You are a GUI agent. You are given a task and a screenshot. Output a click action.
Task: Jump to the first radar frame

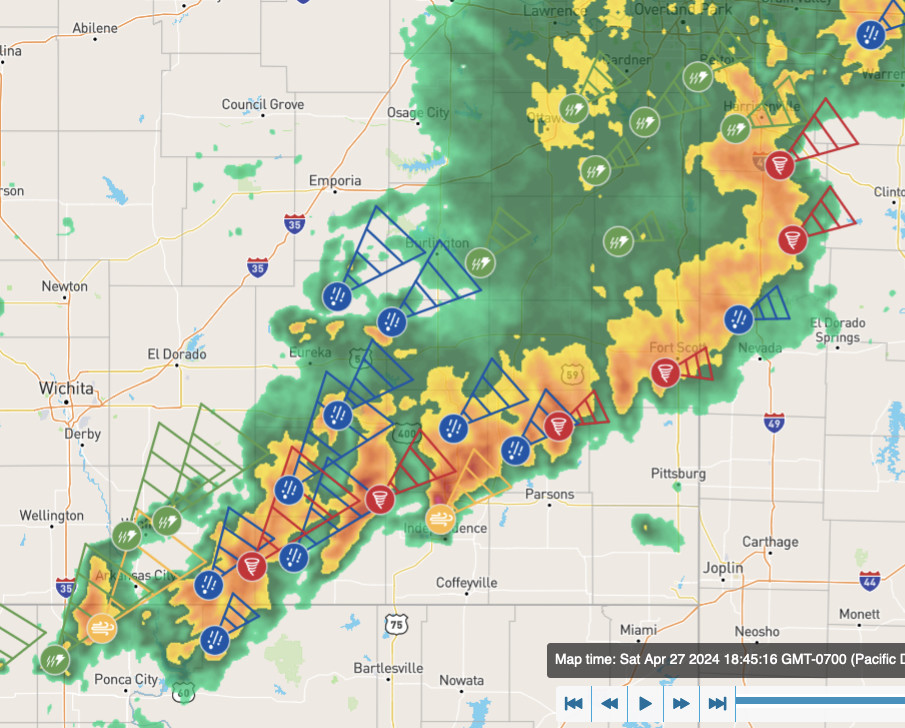pos(573,703)
